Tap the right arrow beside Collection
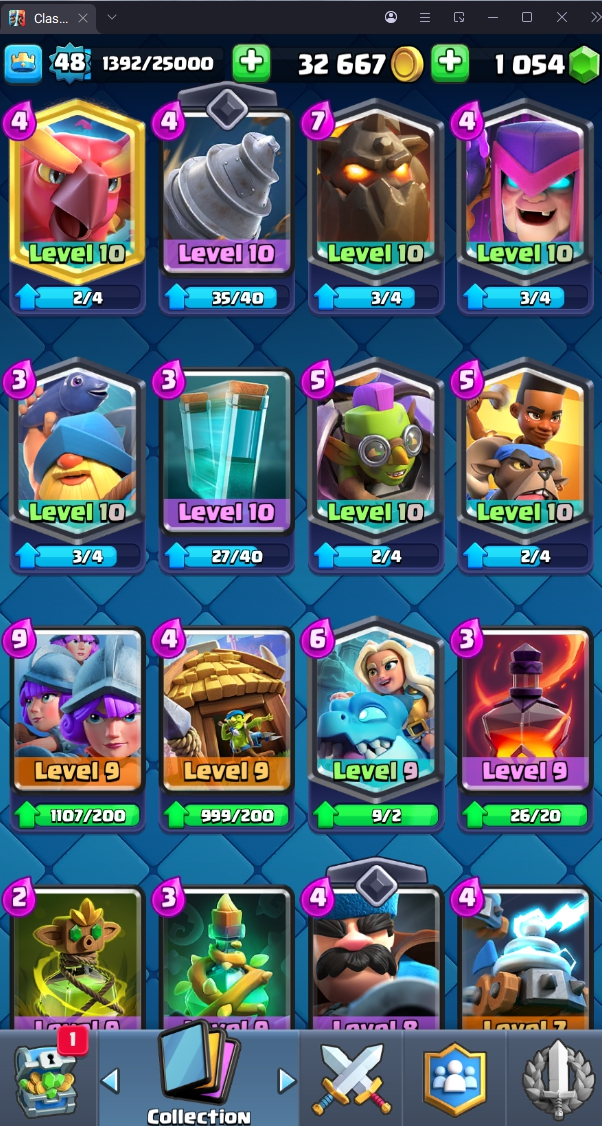The height and width of the screenshot is (1126, 602). tap(287, 1080)
